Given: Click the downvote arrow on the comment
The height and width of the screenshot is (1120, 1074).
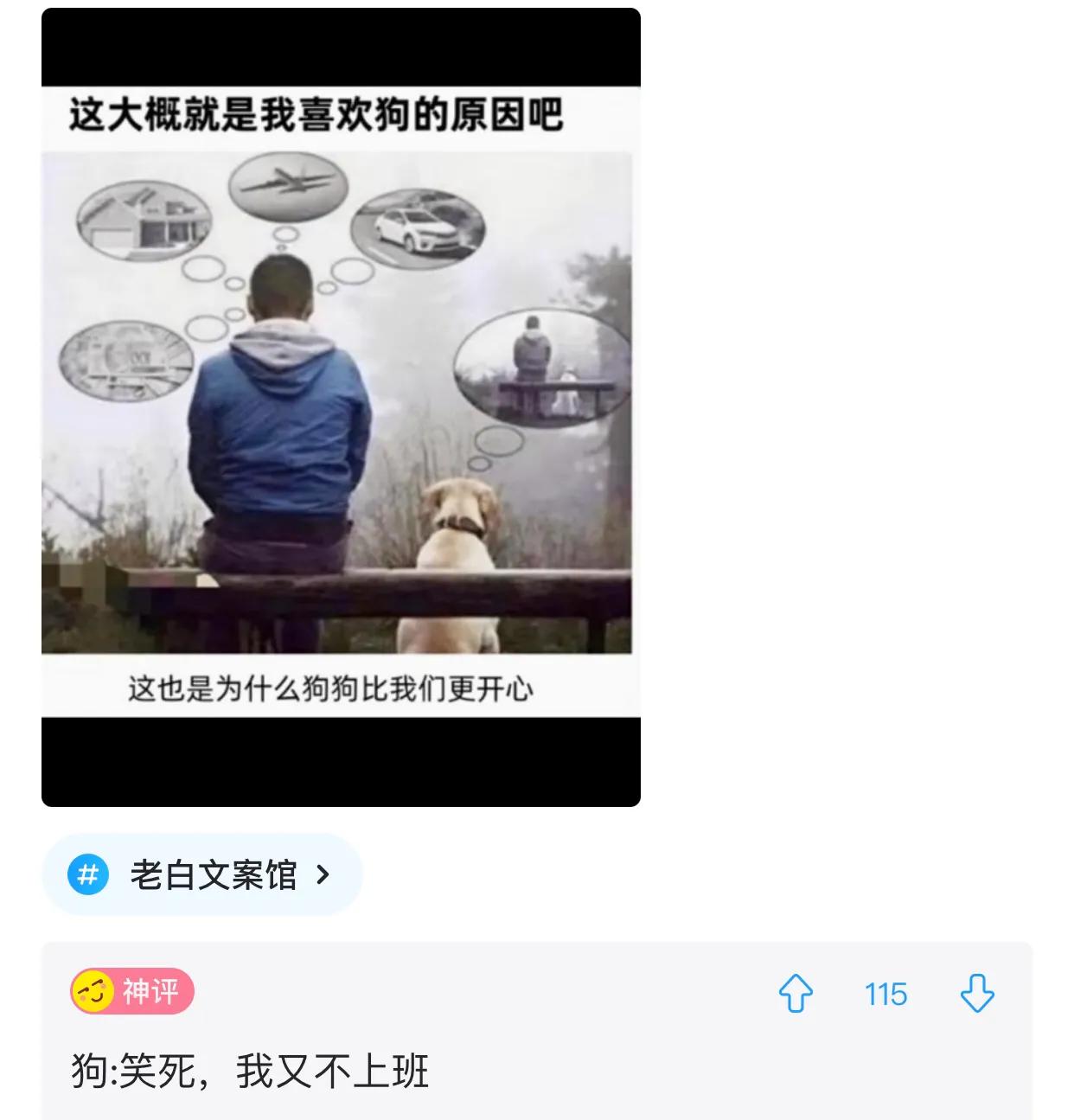Looking at the screenshot, I should pyautogui.click(x=978, y=995).
